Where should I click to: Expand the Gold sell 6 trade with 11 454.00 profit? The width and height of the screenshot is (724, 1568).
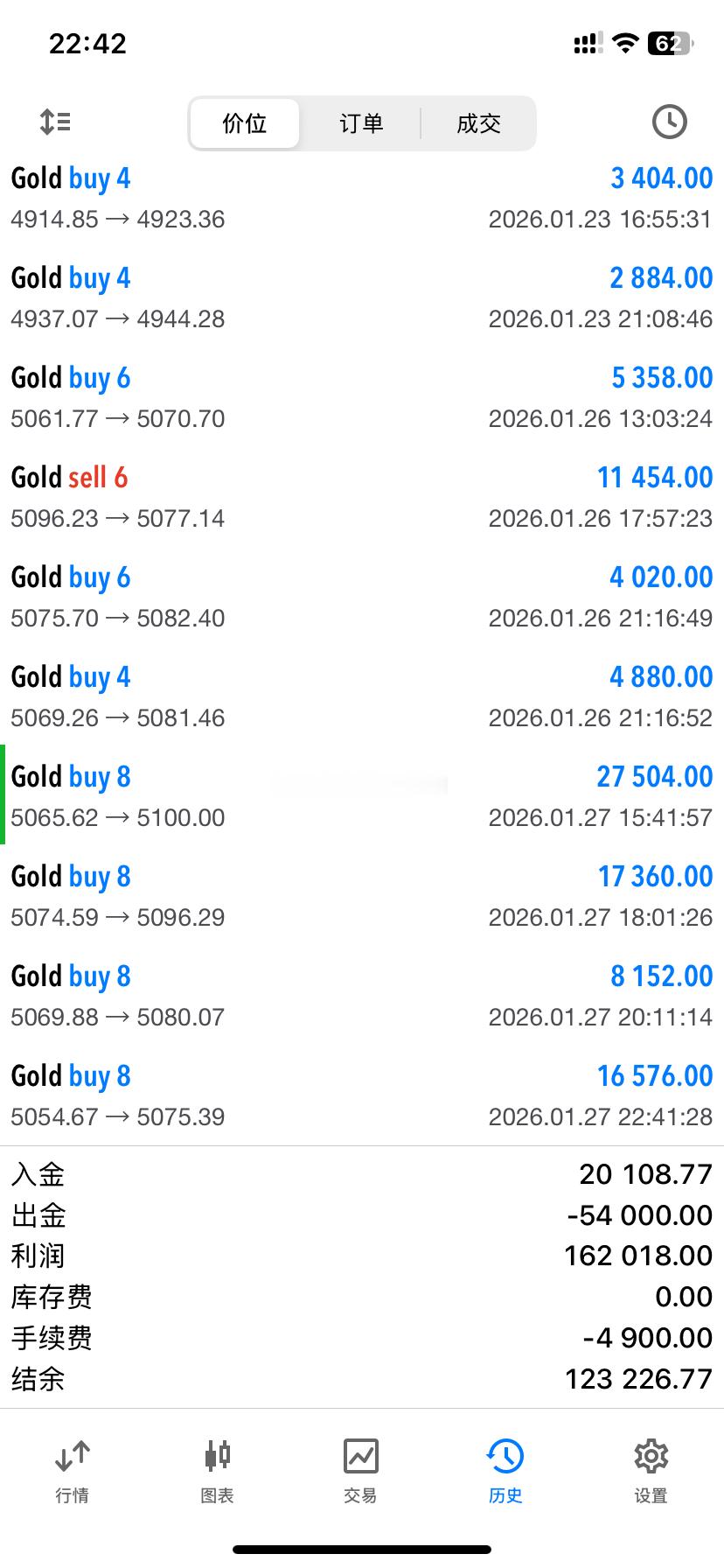362,497
